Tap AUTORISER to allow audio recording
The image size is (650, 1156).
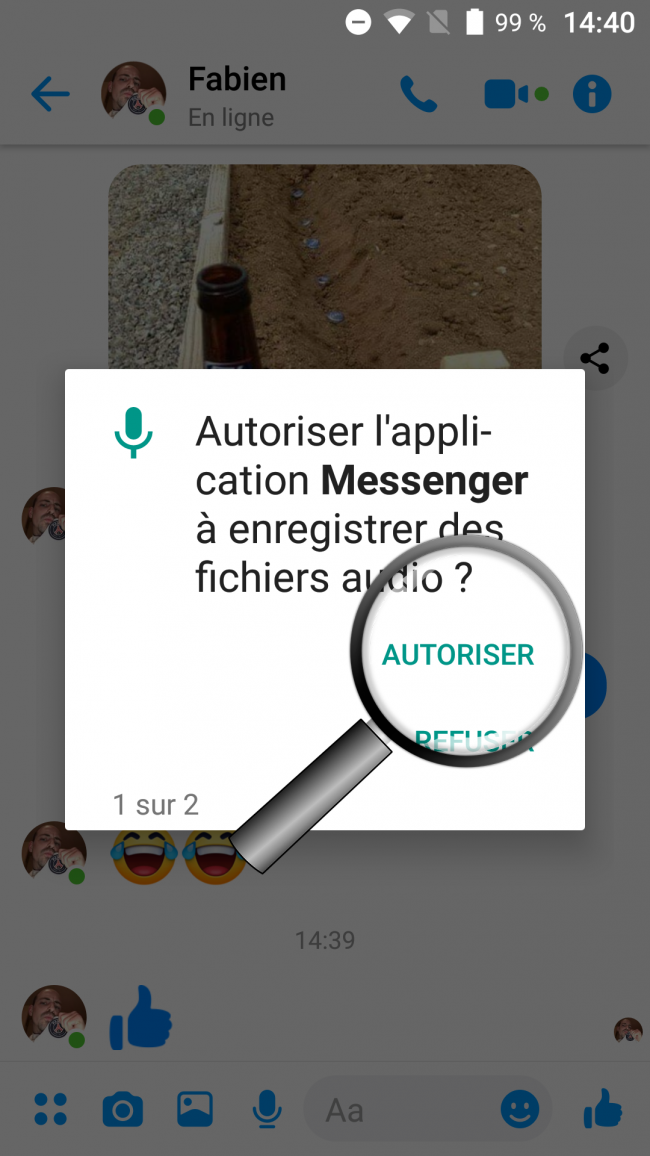pyautogui.click(x=458, y=655)
